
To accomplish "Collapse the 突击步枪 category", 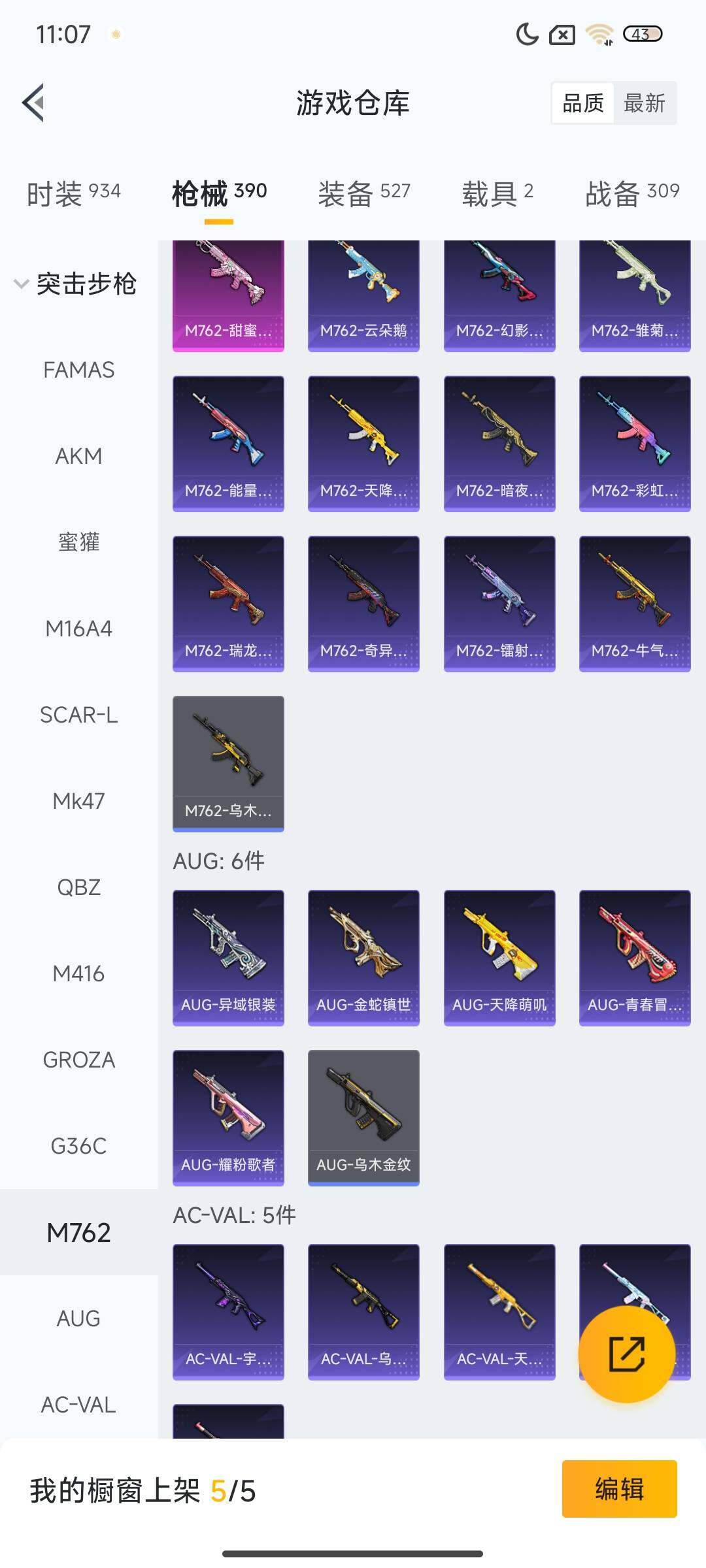I will click(75, 284).
